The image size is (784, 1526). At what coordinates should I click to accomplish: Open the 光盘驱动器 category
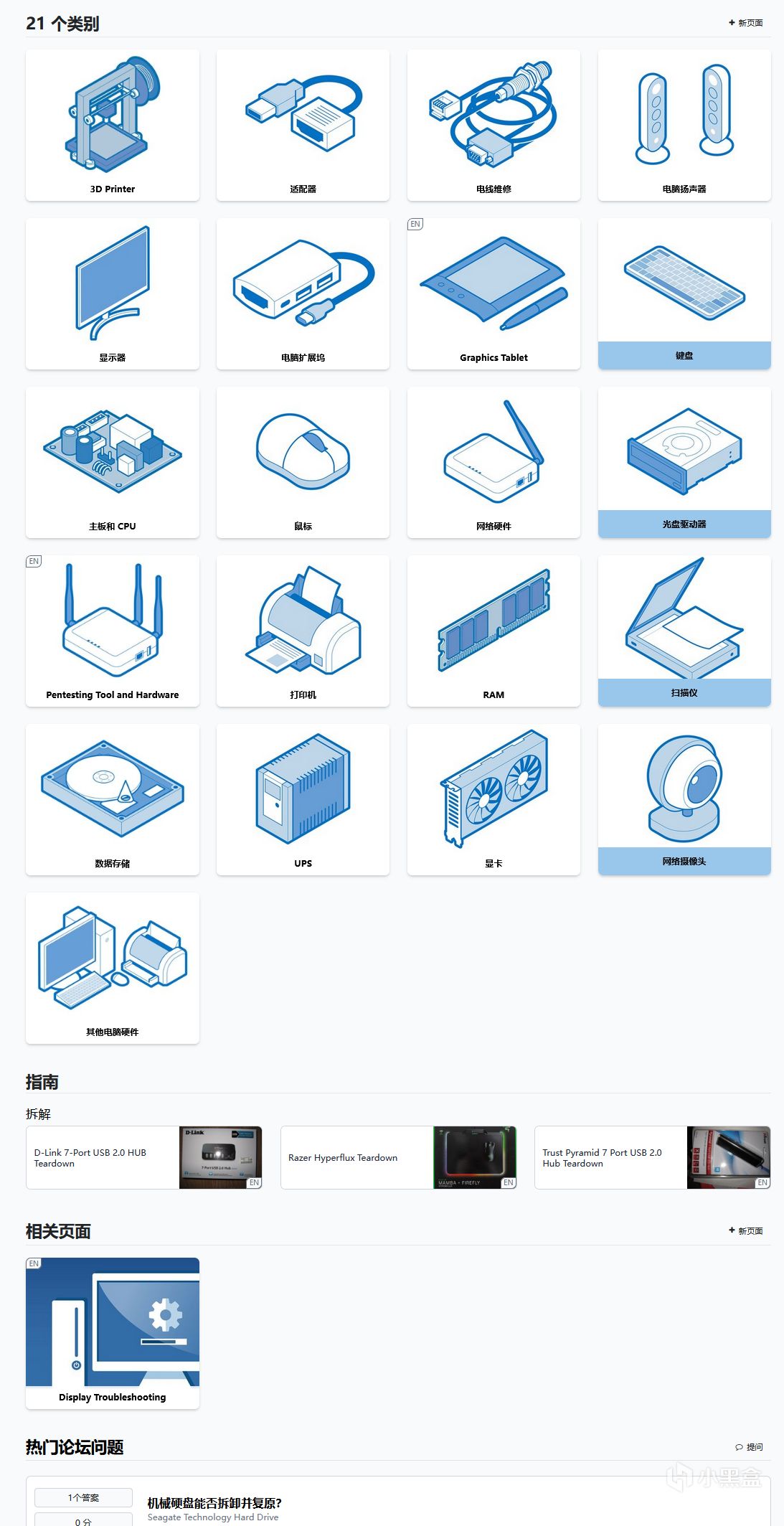[684, 463]
